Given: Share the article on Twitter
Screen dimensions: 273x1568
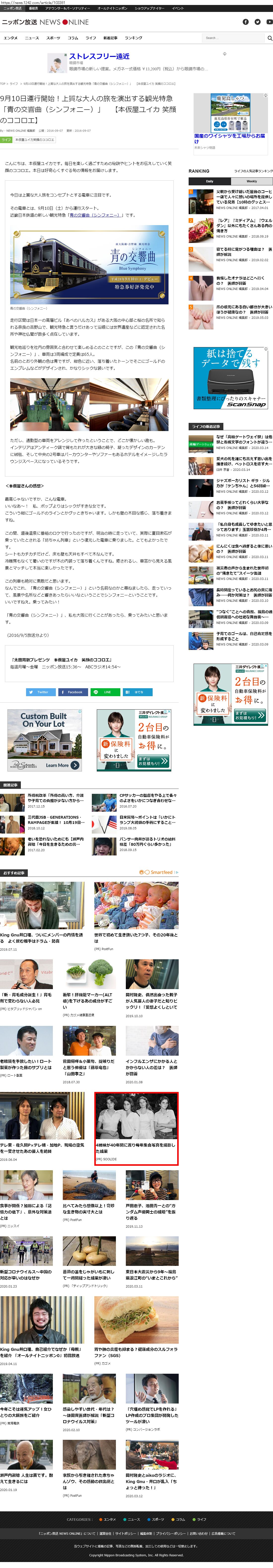Looking at the screenshot, I should [40, 692].
